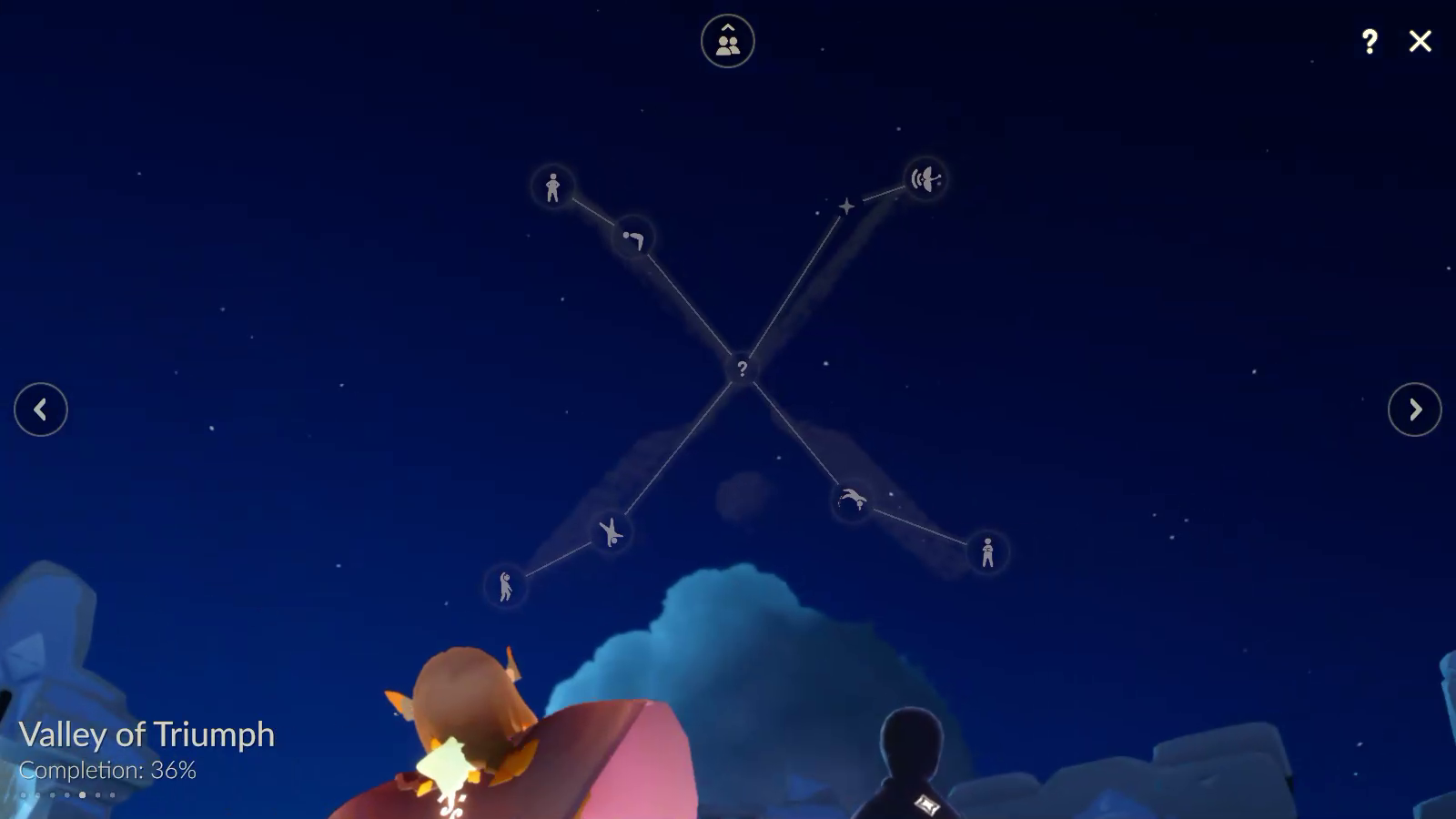The width and height of the screenshot is (1456, 819).
Task: Select the central question mark spirit node
Action: [x=743, y=369]
